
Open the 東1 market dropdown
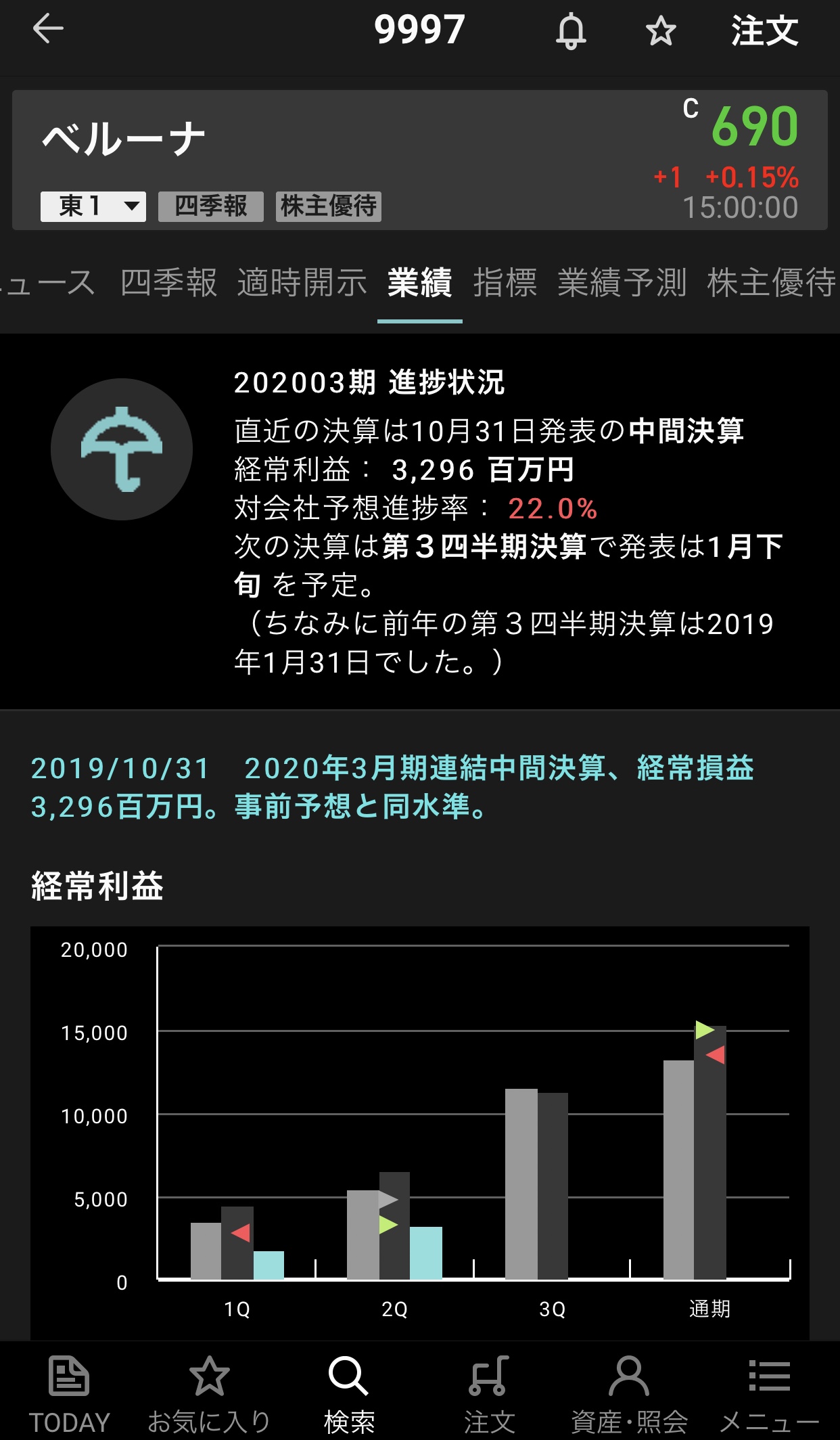[93, 206]
